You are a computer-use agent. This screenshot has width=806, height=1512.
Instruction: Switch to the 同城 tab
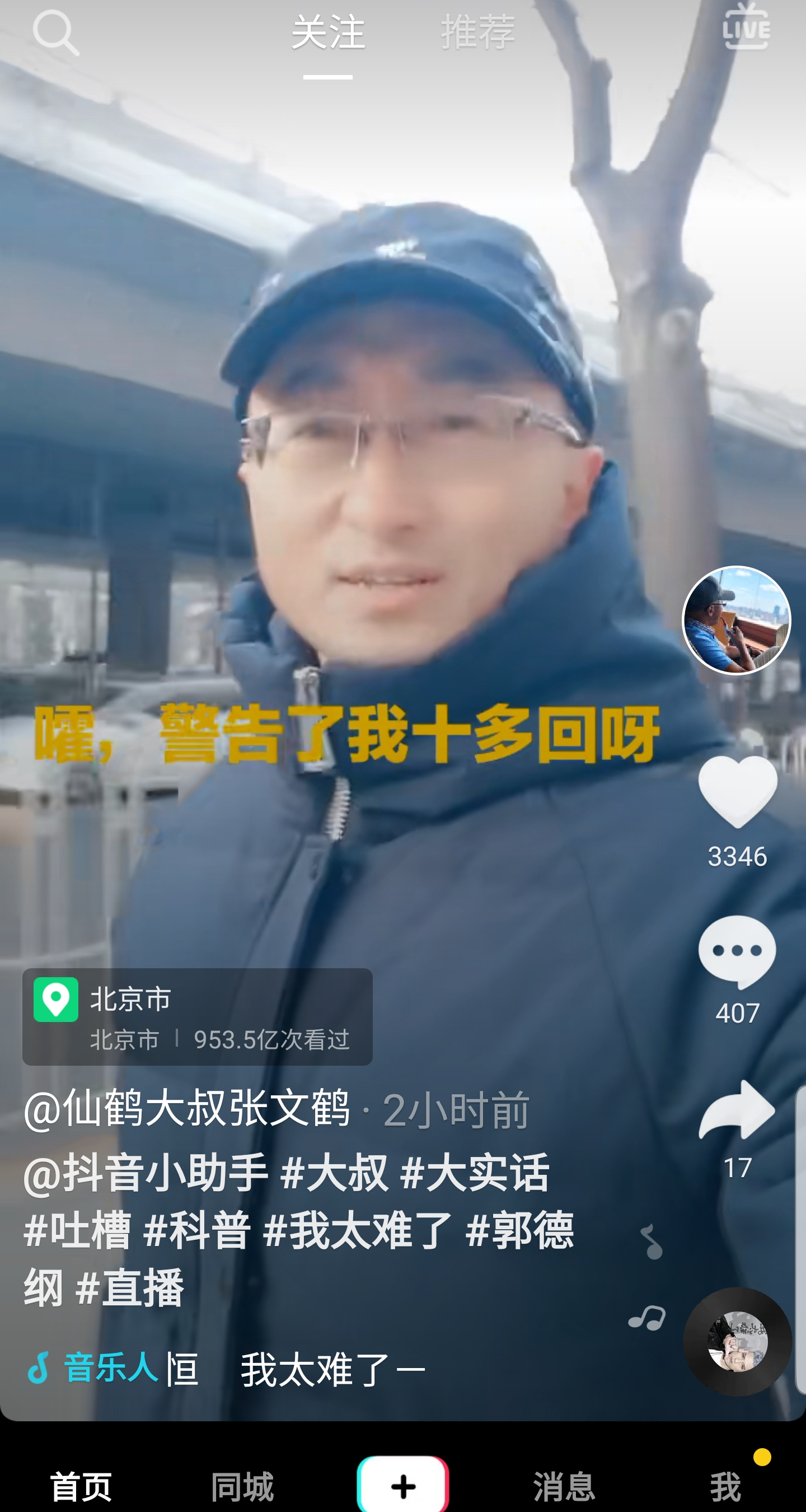242,1486
